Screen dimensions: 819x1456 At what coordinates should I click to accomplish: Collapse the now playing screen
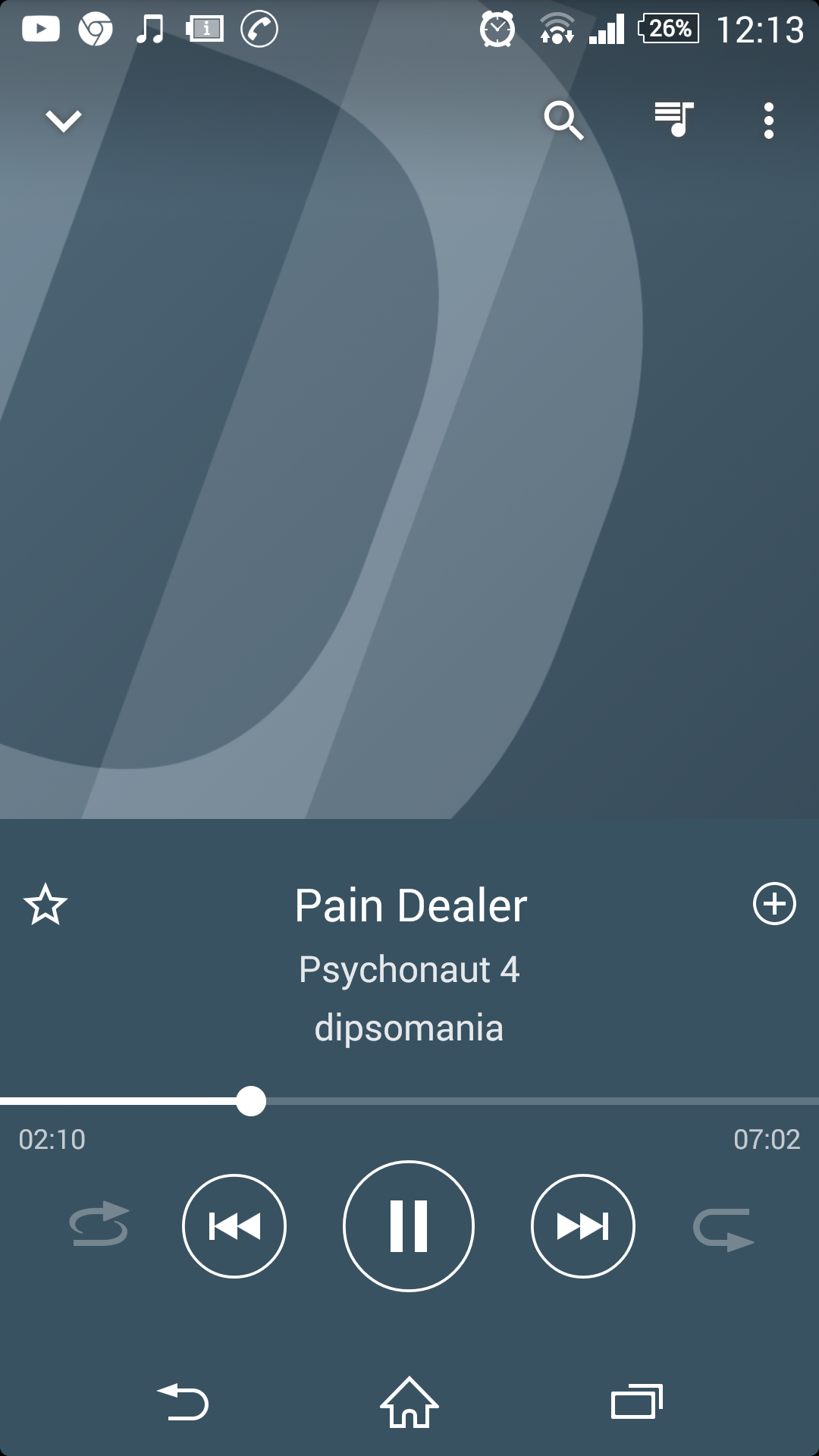coord(63,121)
